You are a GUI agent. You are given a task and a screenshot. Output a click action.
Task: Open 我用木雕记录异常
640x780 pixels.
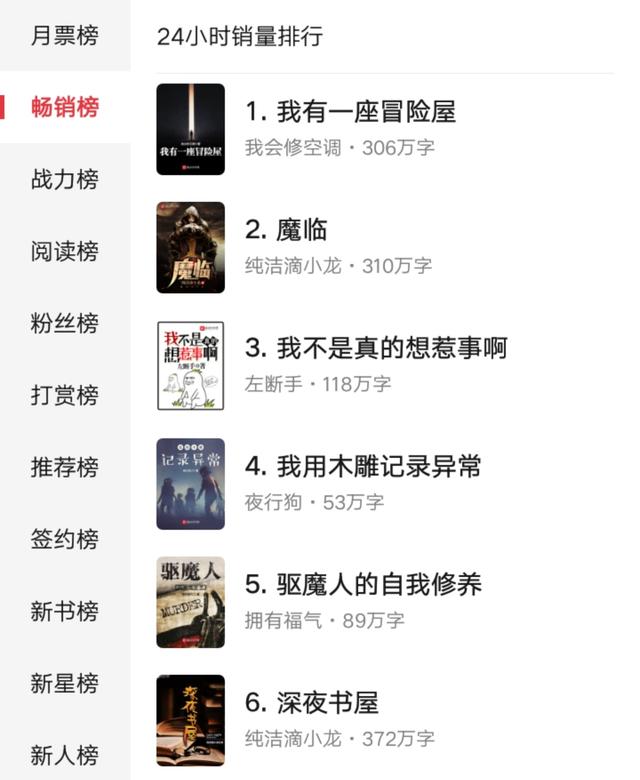point(378,465)
